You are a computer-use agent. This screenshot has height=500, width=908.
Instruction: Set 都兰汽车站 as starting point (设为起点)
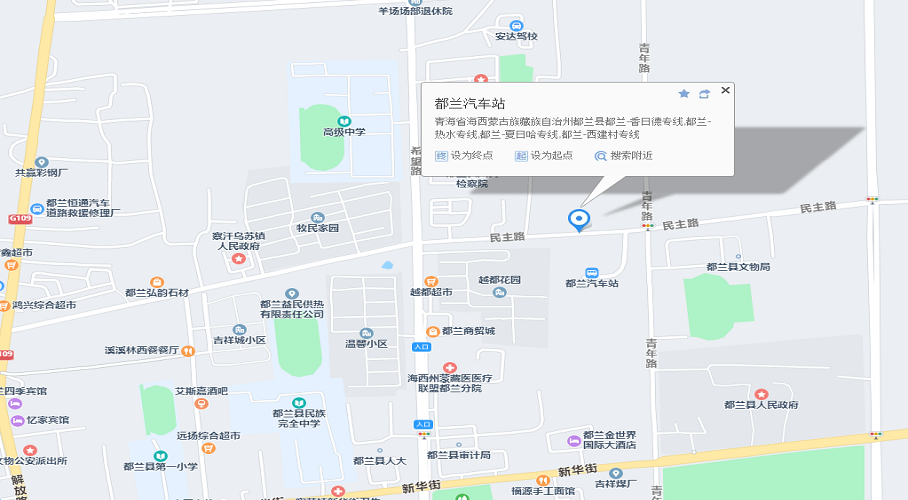[x=538, y=155]
